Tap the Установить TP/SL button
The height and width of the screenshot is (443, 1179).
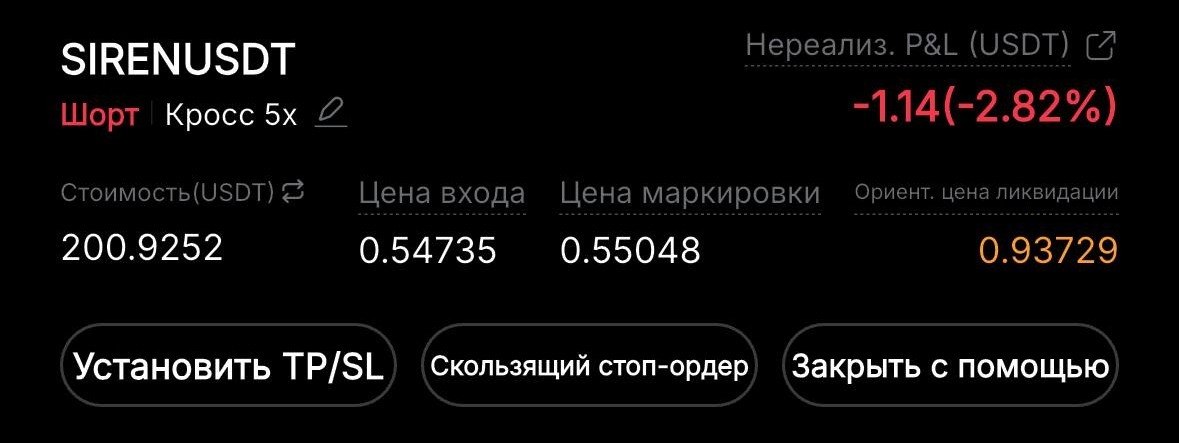pos(229,366)
